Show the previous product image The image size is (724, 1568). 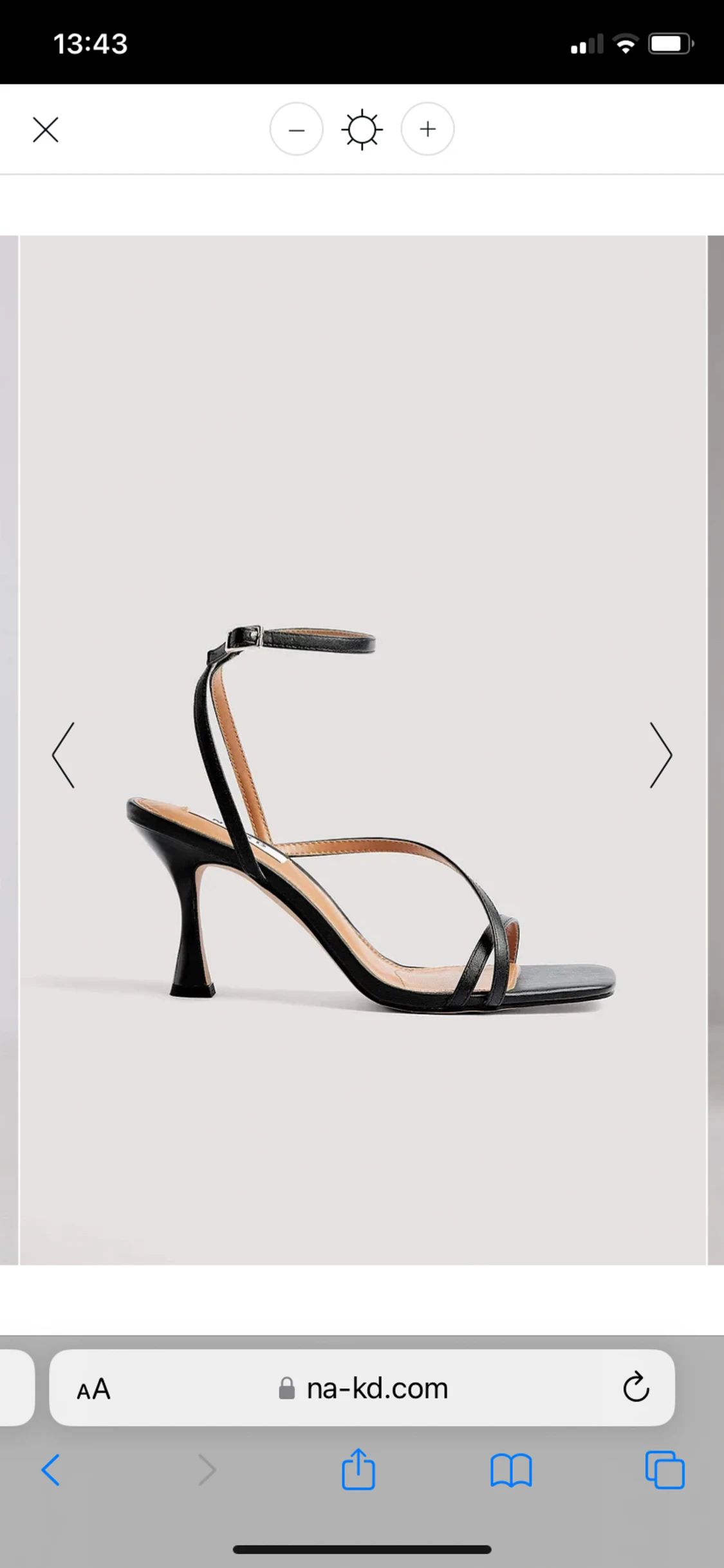point(63,755)
